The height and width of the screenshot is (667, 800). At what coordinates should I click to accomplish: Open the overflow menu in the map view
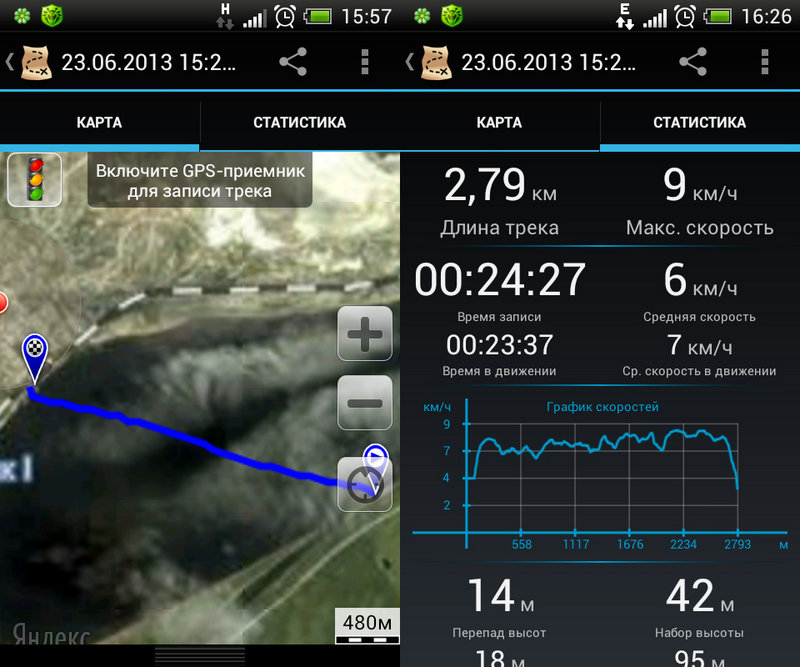pyautogui.click(x=365, y=62)
